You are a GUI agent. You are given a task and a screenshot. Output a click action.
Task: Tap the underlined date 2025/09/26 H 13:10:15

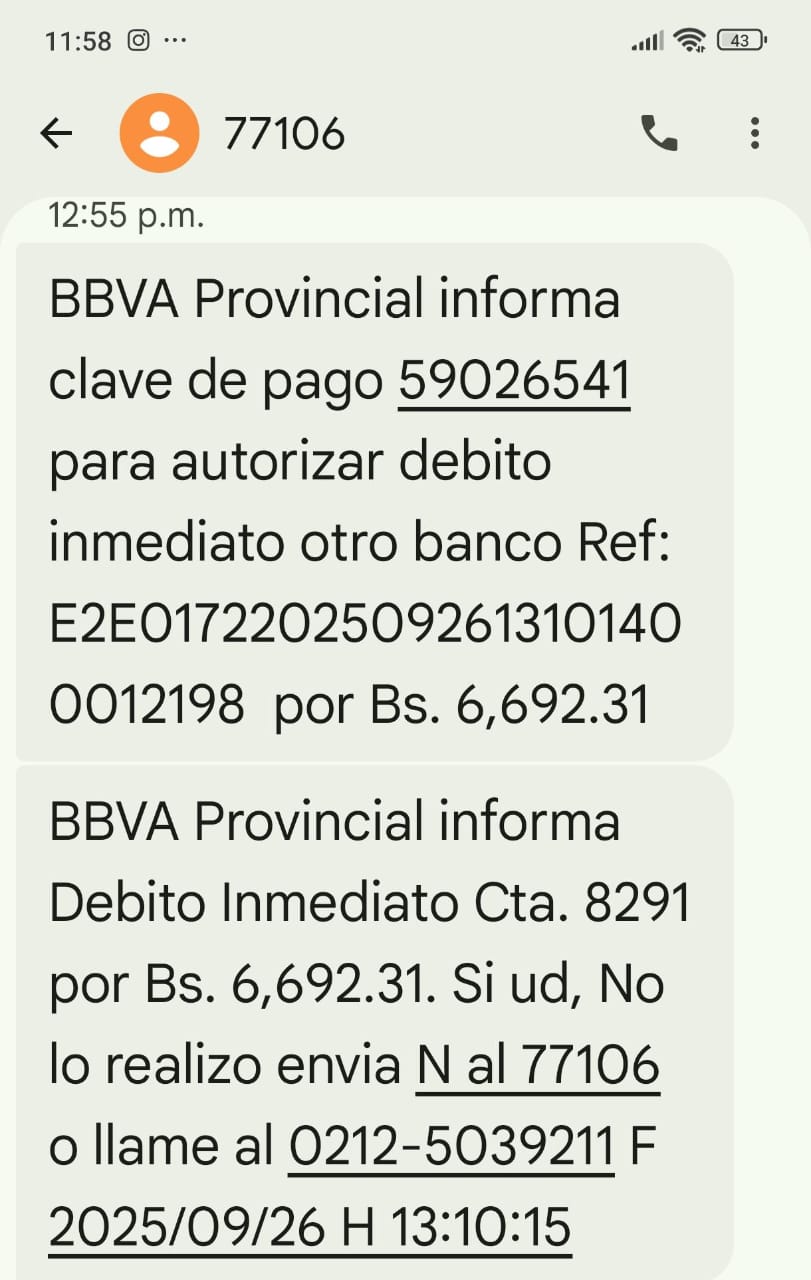click(x=310, y=1227)
